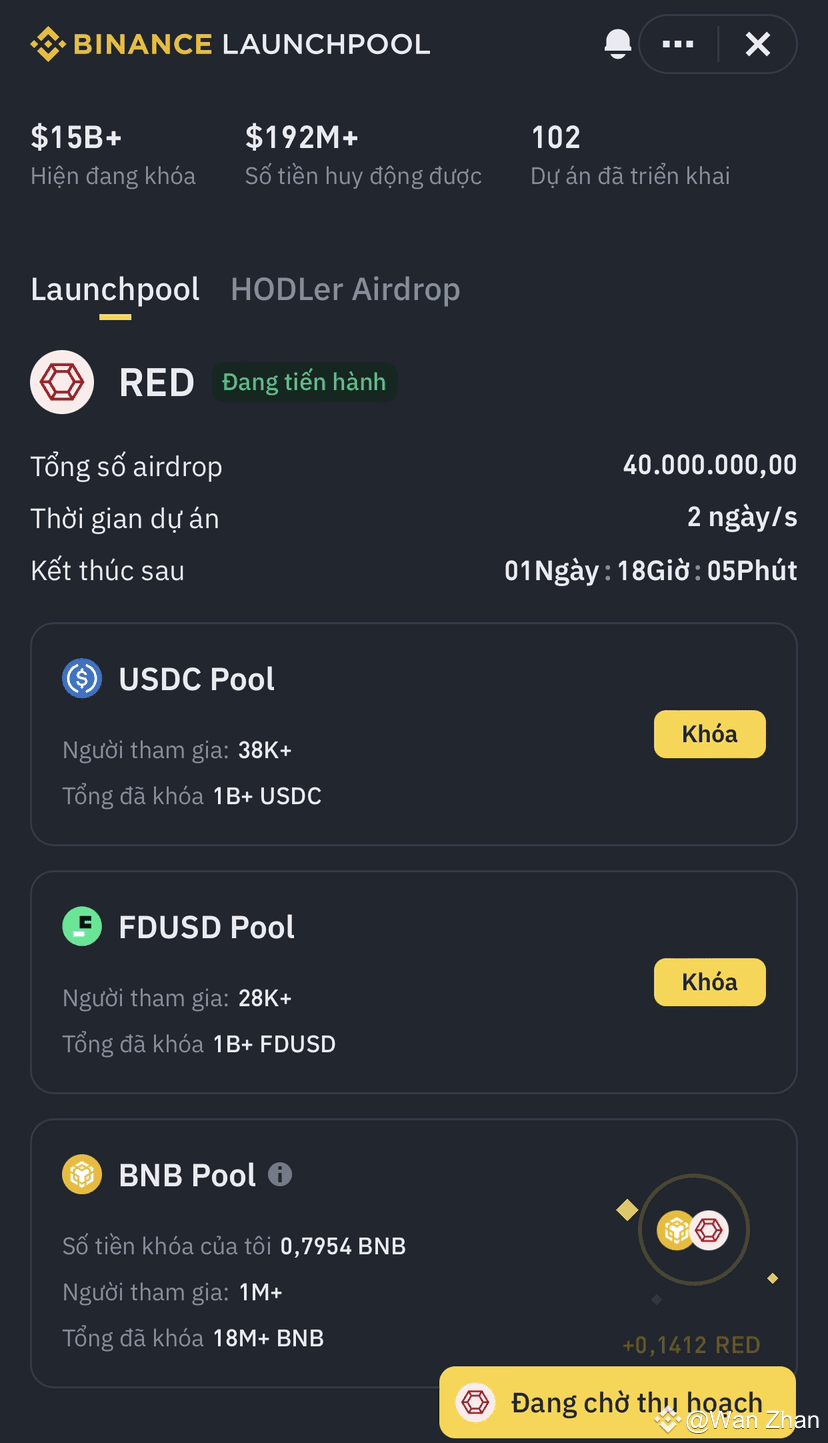Open the notification bell
The width and height of the screenshot is (828, 1443).
617,43
